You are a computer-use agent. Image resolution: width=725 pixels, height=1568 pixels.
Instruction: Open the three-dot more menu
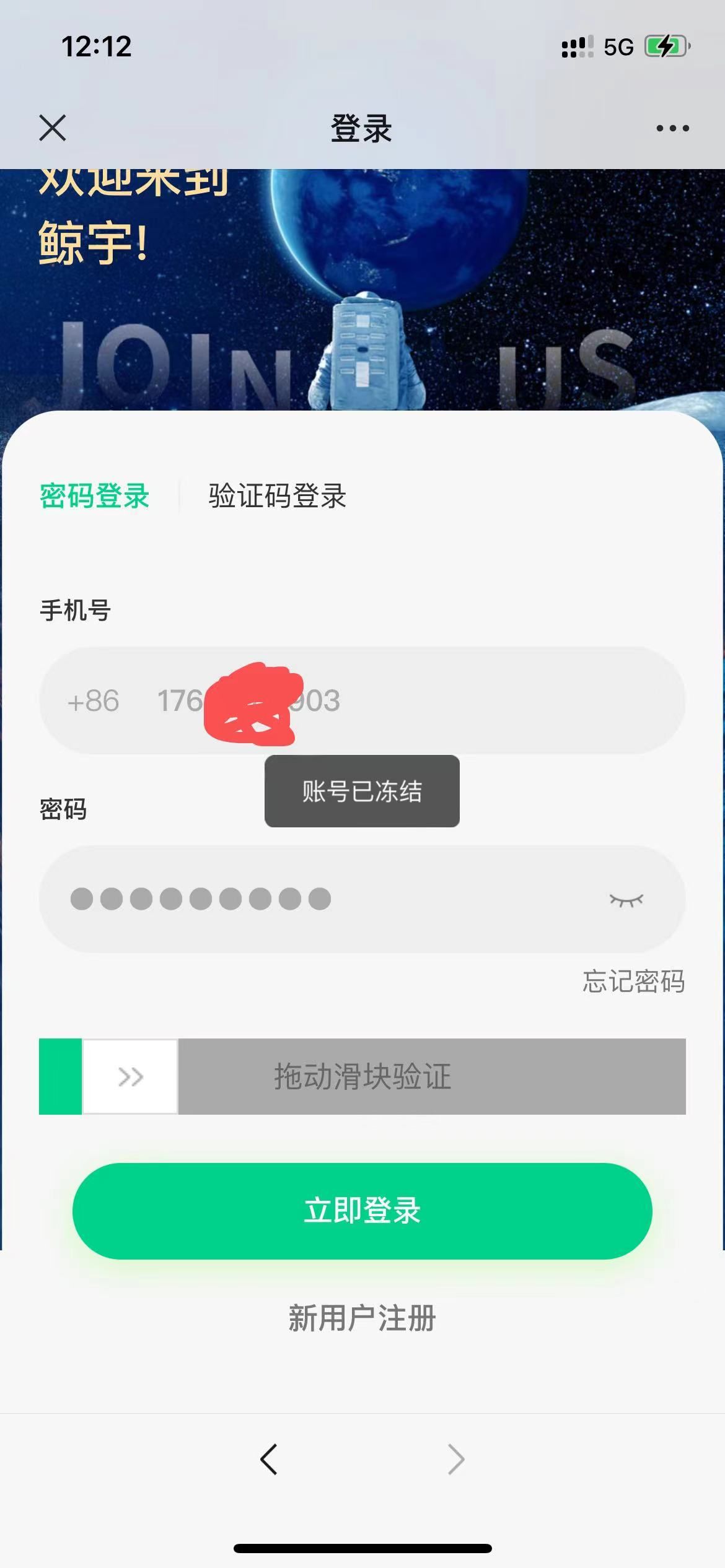672,128
